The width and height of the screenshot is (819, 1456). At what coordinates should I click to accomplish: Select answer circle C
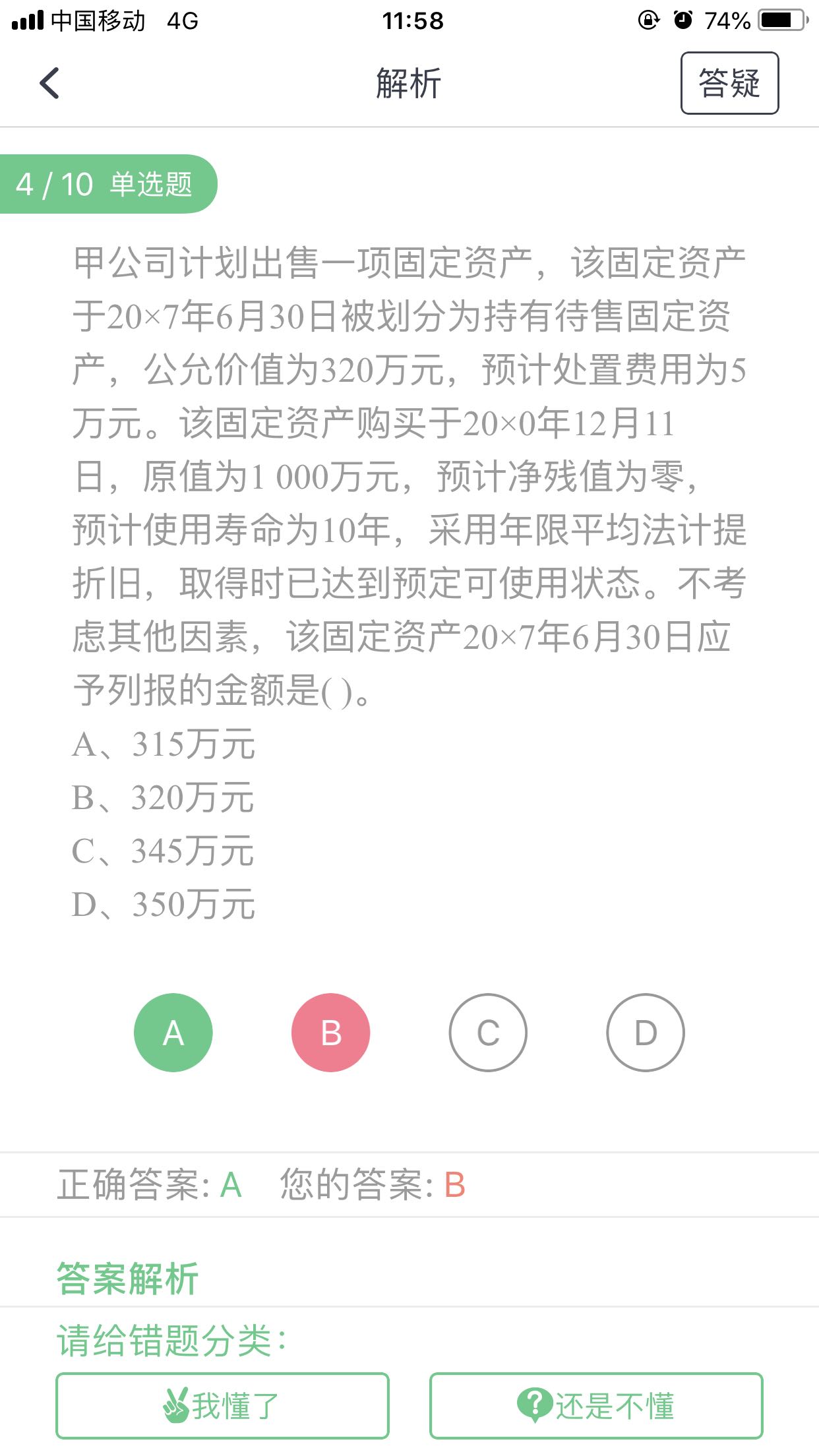coord(488,1032)
